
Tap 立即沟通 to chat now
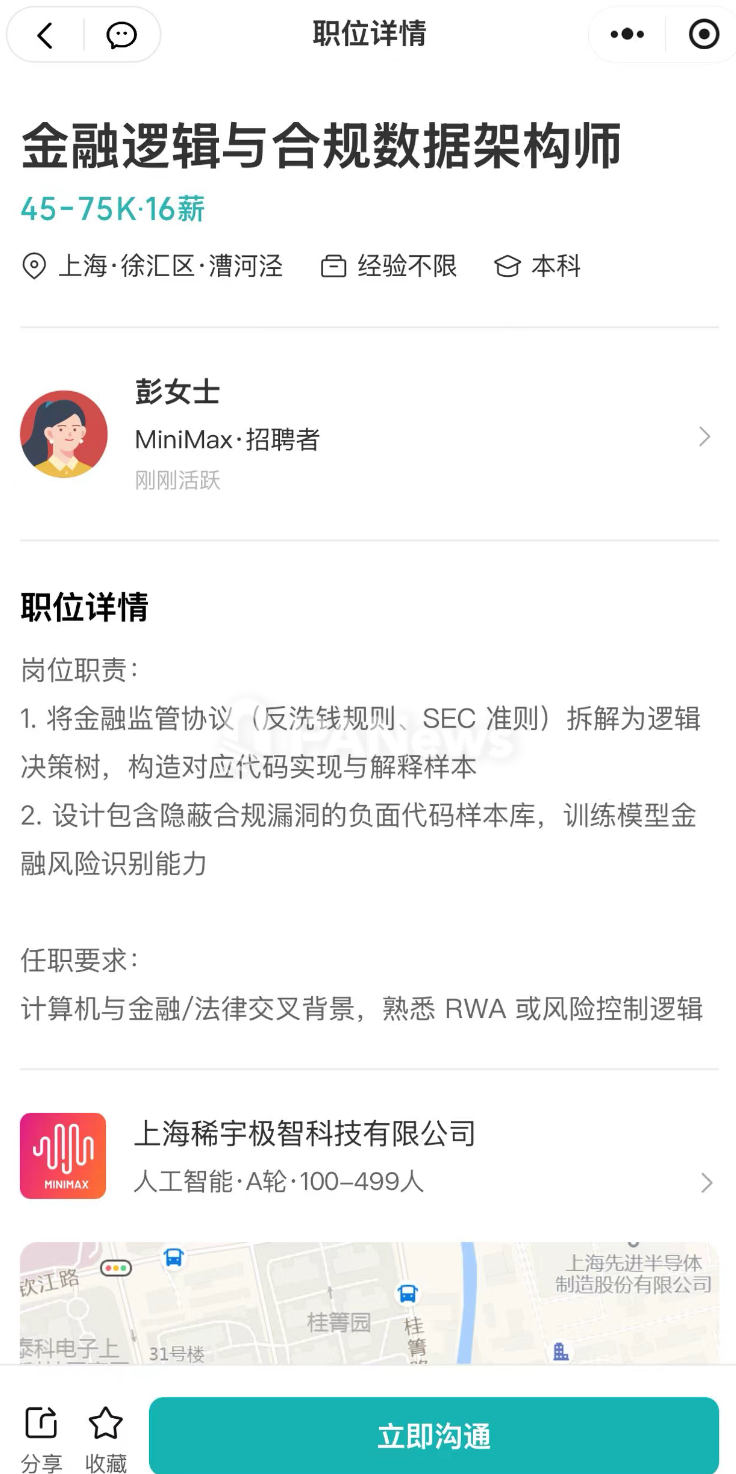click(434, 1436)
